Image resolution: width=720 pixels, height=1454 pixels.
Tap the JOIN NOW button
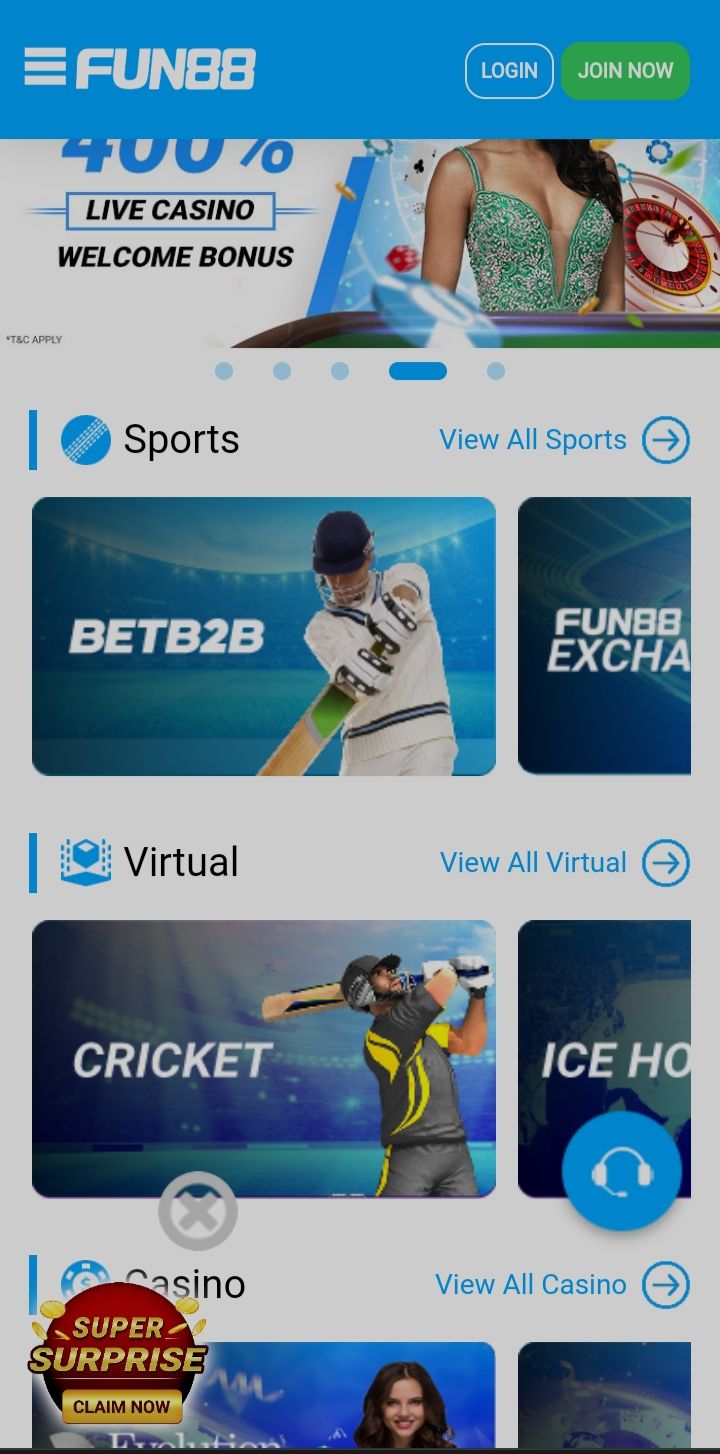625,71
